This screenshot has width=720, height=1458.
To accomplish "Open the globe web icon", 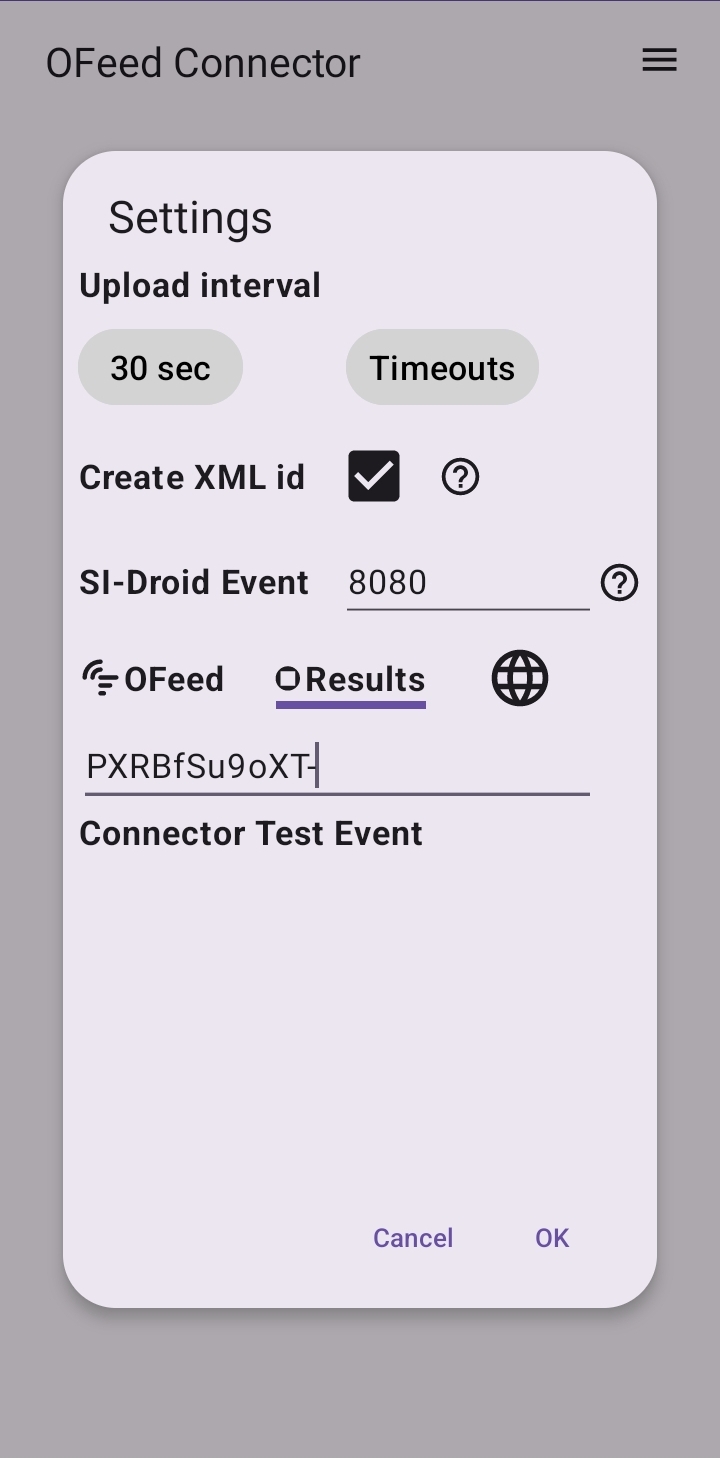I will pos(520,679).
